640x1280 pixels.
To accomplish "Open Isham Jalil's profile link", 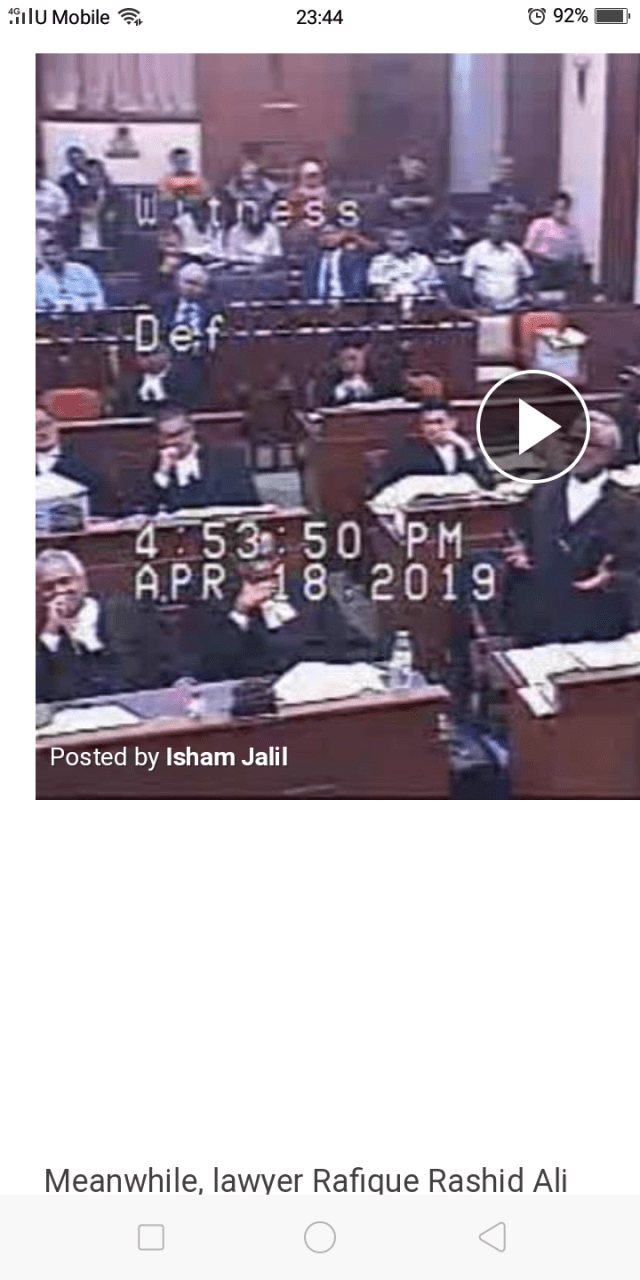I will 226,757.
